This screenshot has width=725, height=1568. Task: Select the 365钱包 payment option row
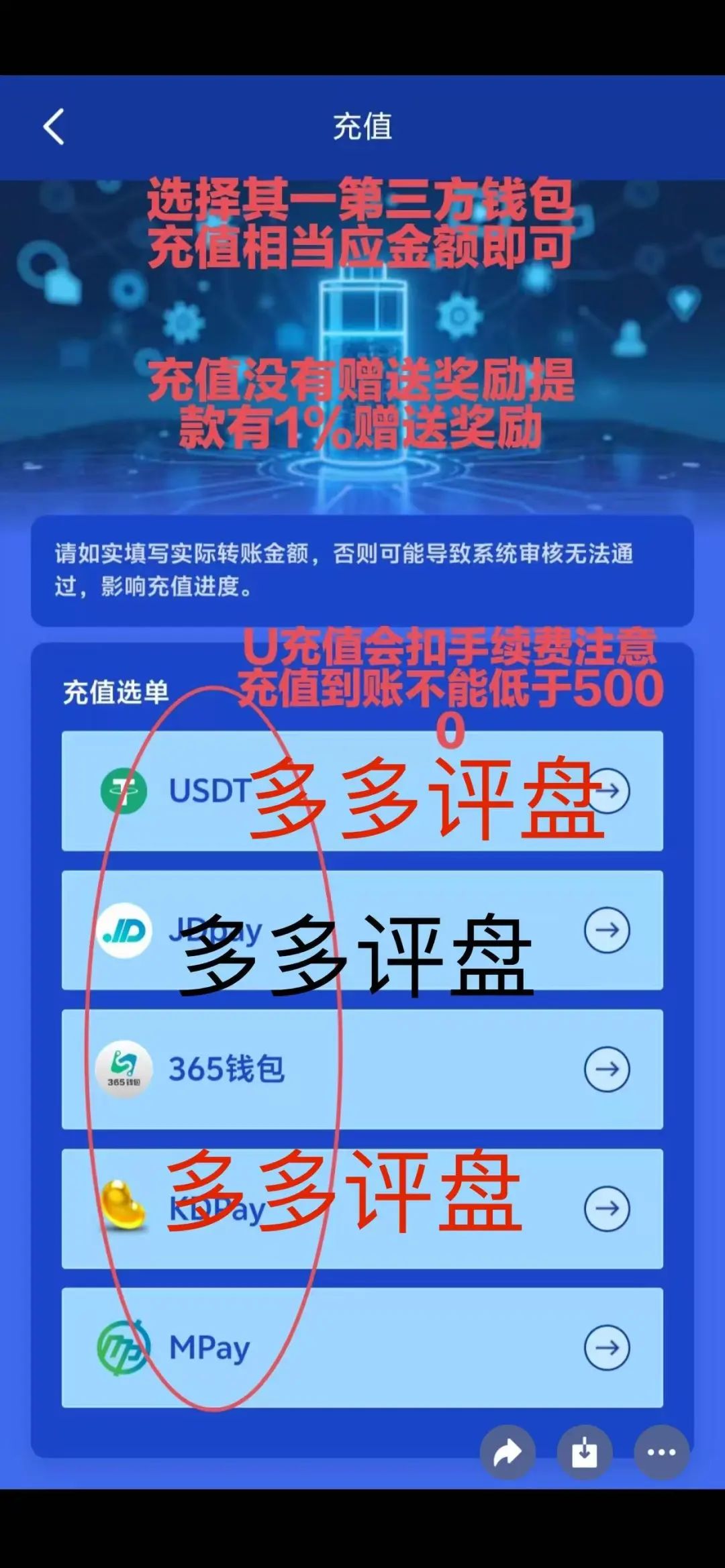[362, 1067]
